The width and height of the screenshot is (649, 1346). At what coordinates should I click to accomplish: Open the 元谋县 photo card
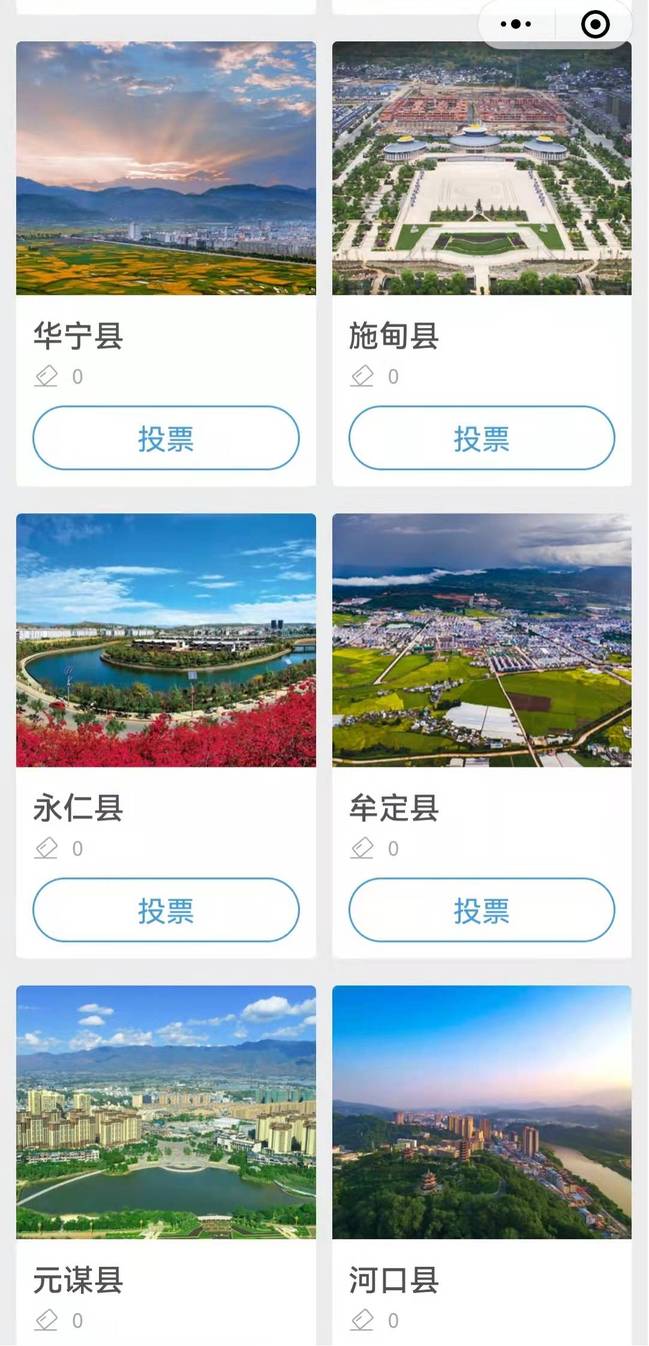(166, 1112)
